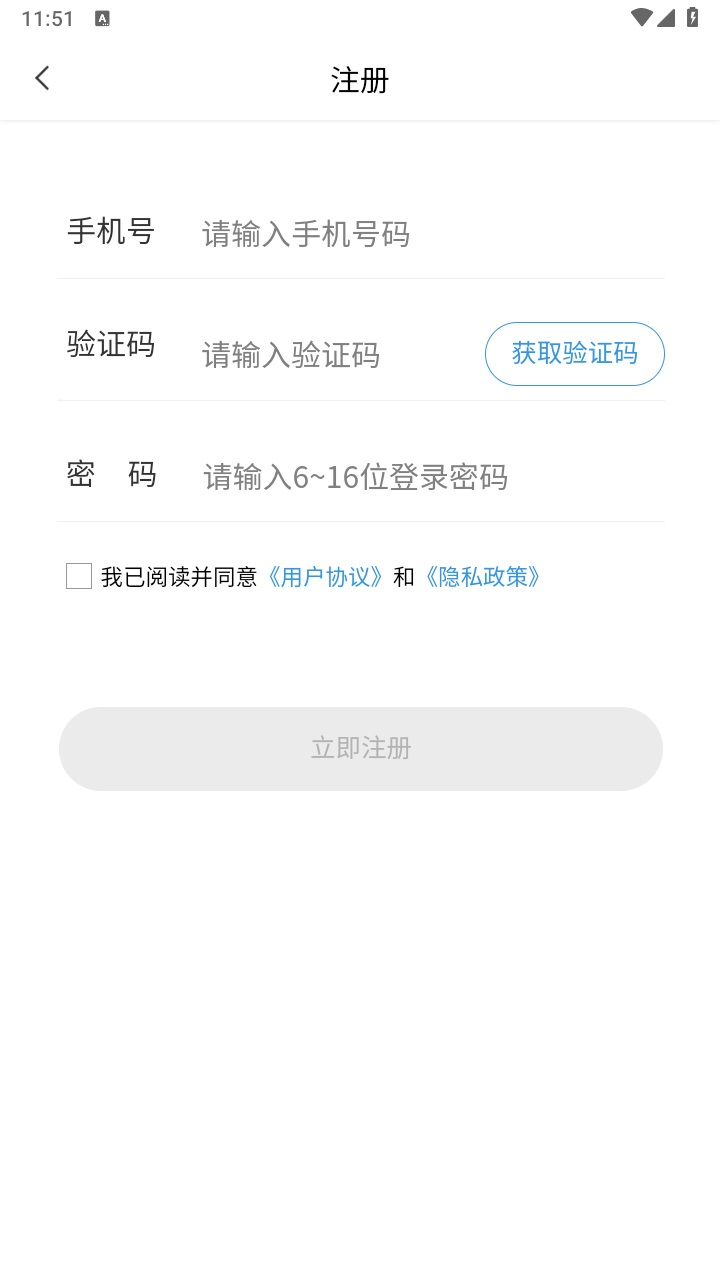Toggle agreement acceptance before registering
Screen dimensions: 720x1280
78,576
